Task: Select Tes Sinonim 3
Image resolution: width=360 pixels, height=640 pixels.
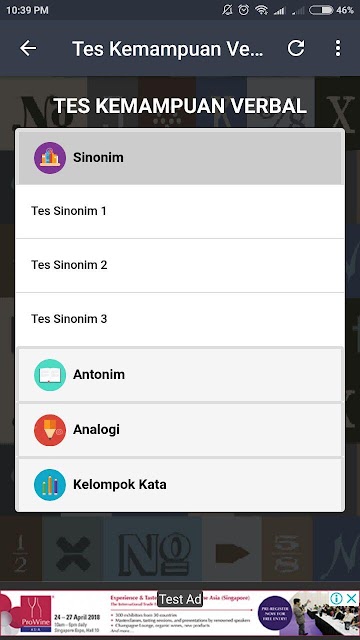Action: click(x=180, y=319)
